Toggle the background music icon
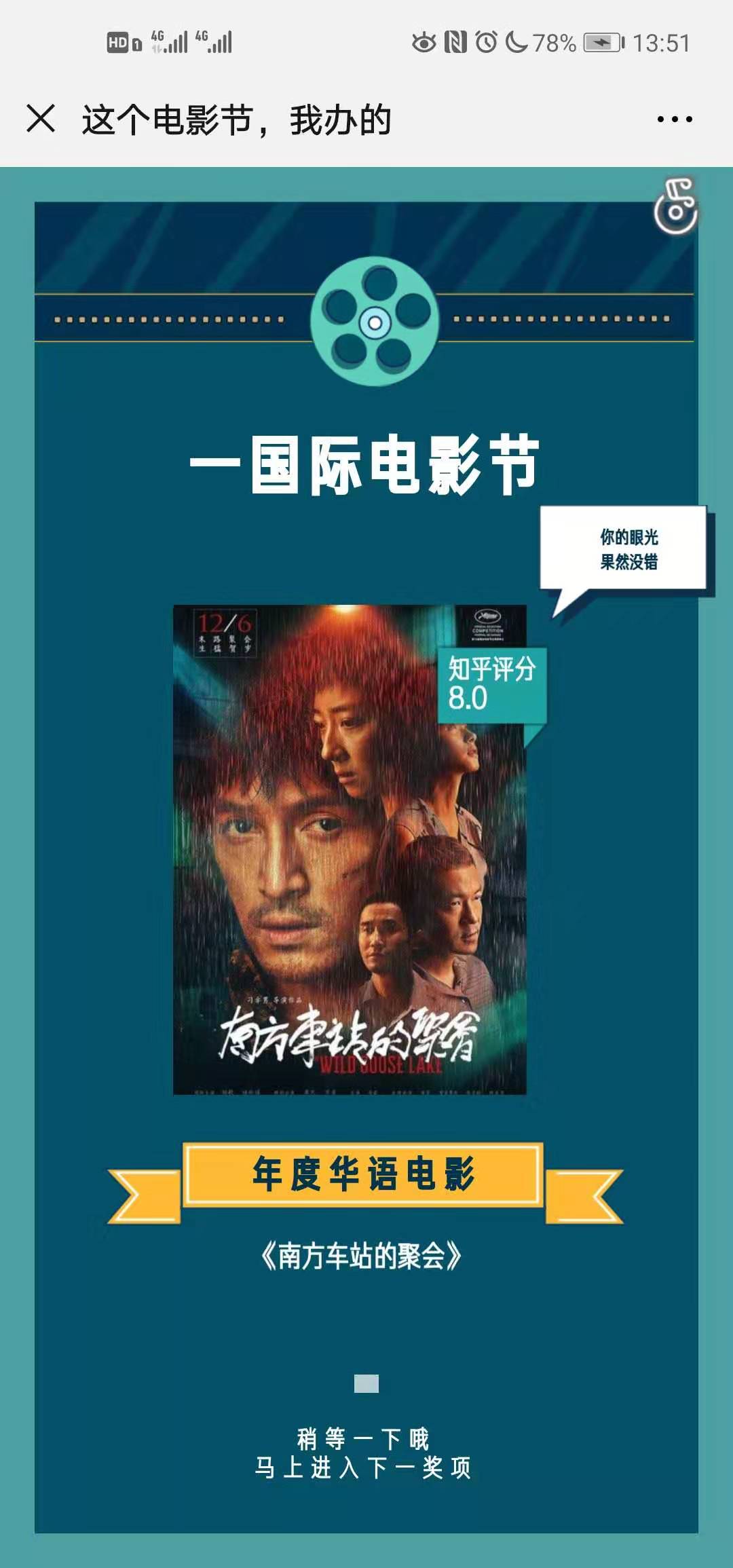 (x=675, y=206)
